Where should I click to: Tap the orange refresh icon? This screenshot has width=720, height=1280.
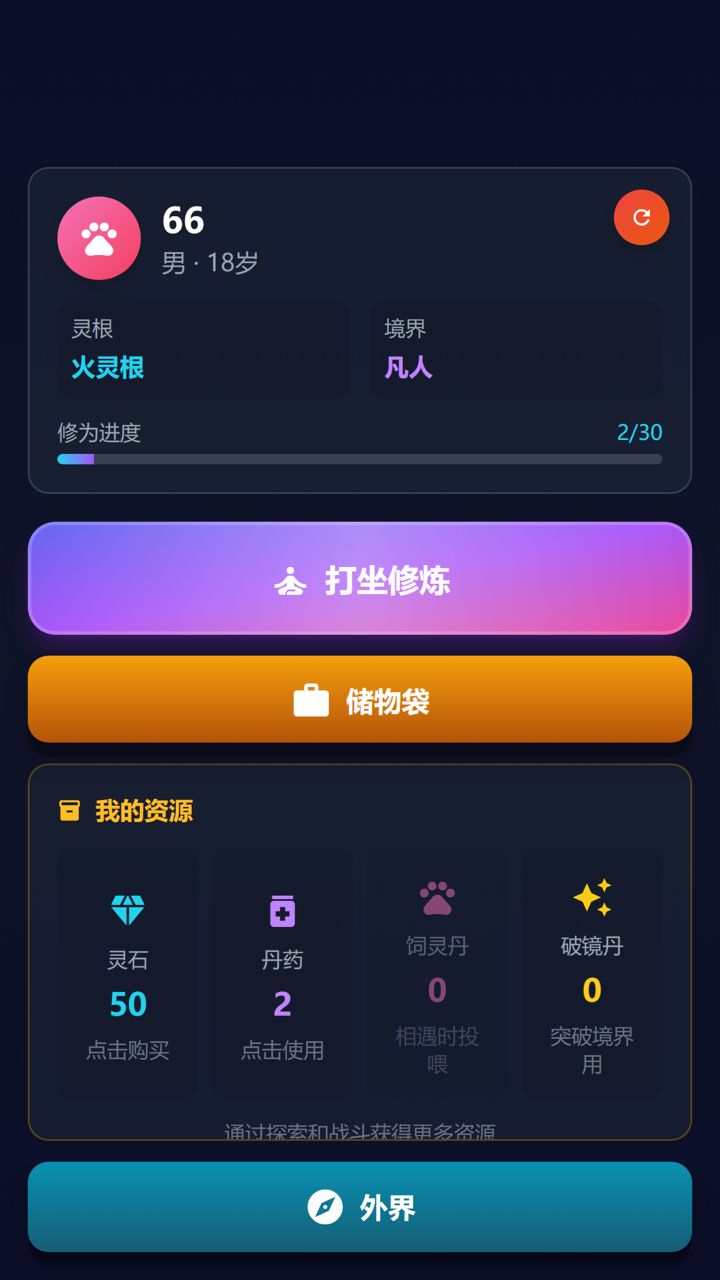641,217
